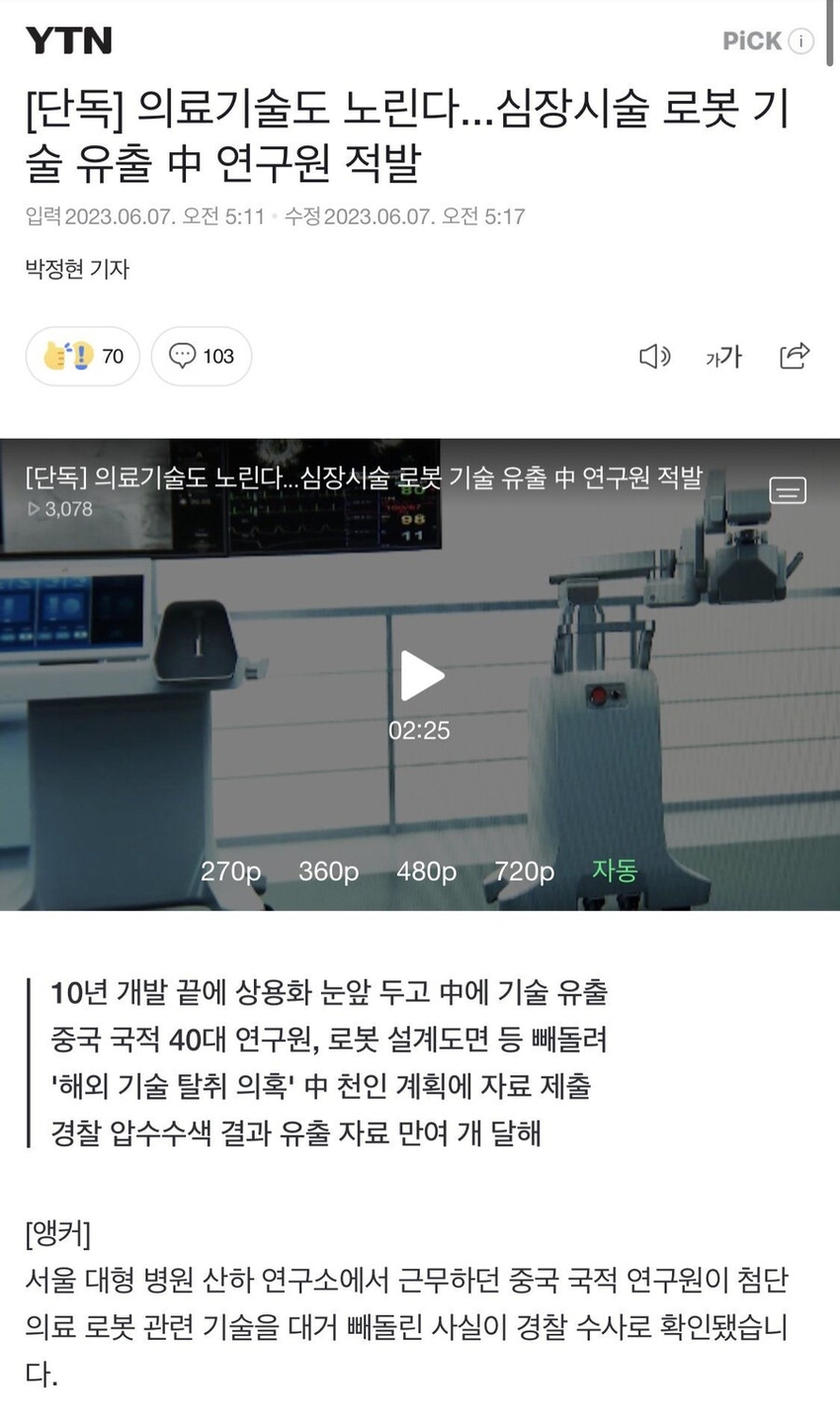The height and width of the screenshot is (1419, 840).
Task: Play the YTN news video
Action: click(x=422, y=677)
